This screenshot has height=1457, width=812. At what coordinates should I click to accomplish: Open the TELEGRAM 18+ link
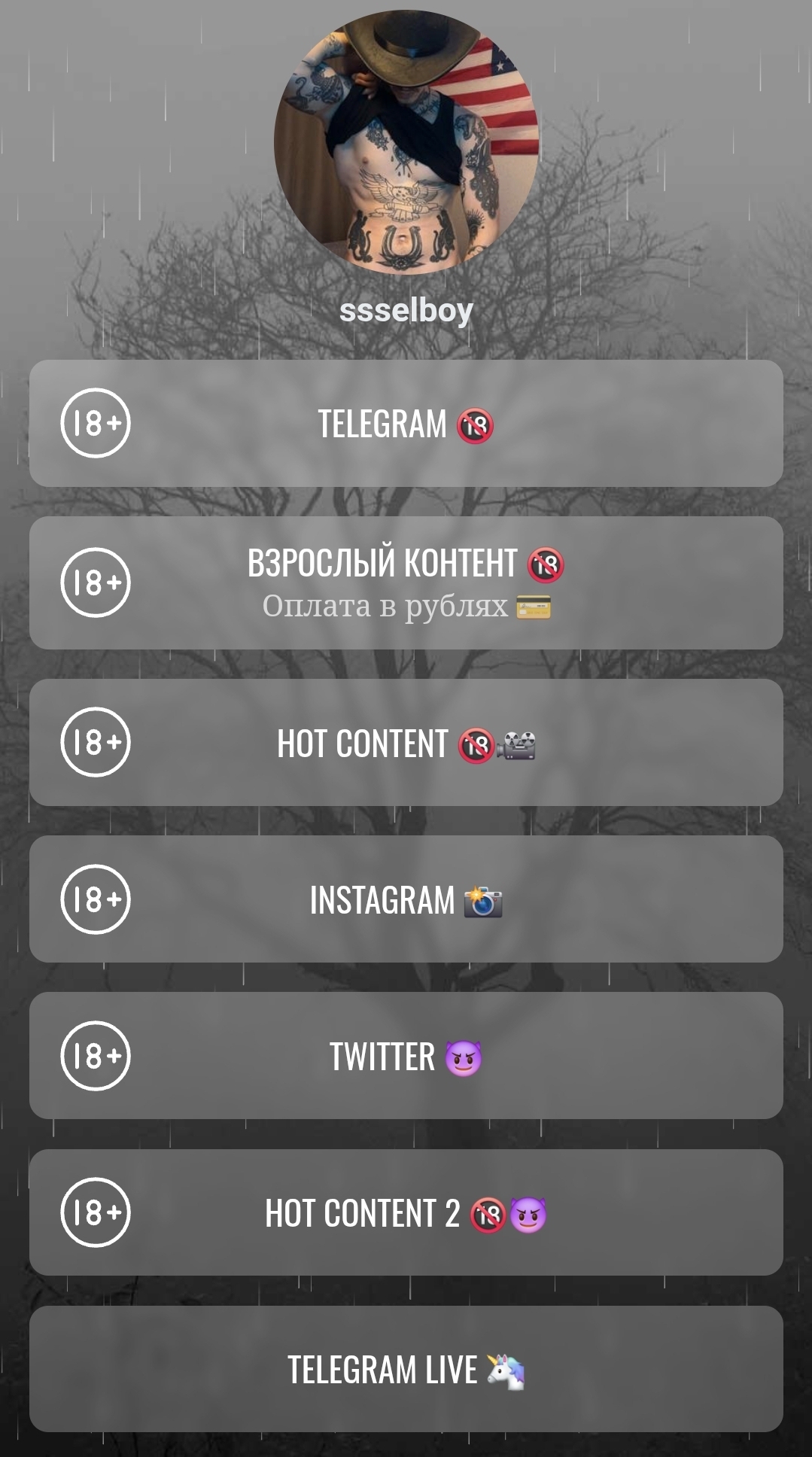[x=406, y=423]
